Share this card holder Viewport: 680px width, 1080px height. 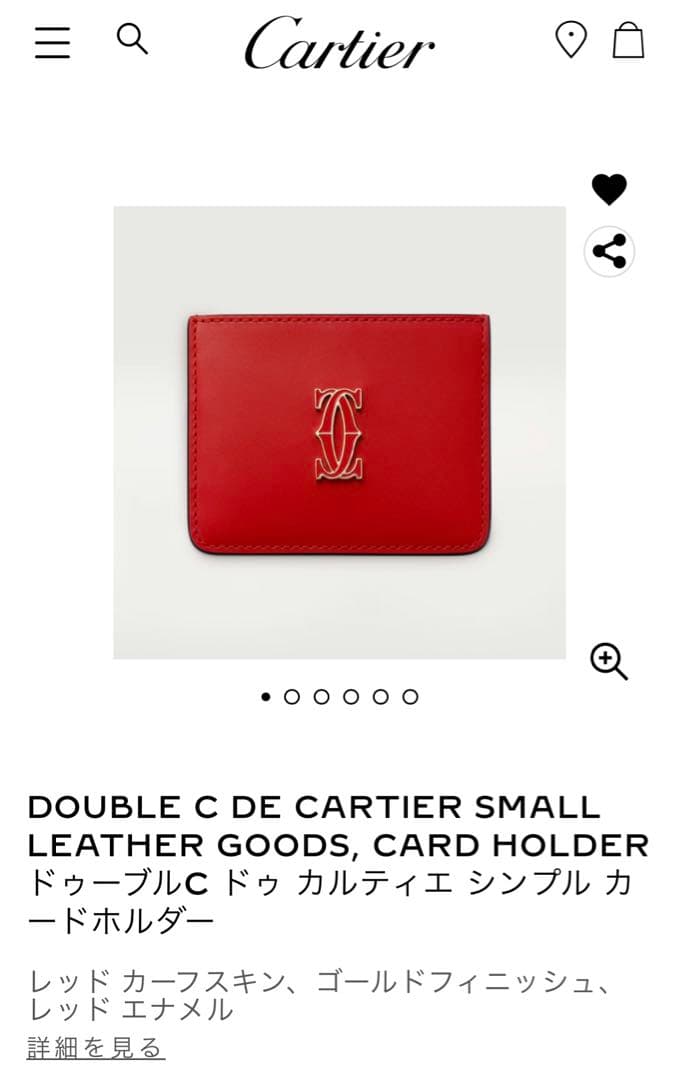[x=608, y=251]
